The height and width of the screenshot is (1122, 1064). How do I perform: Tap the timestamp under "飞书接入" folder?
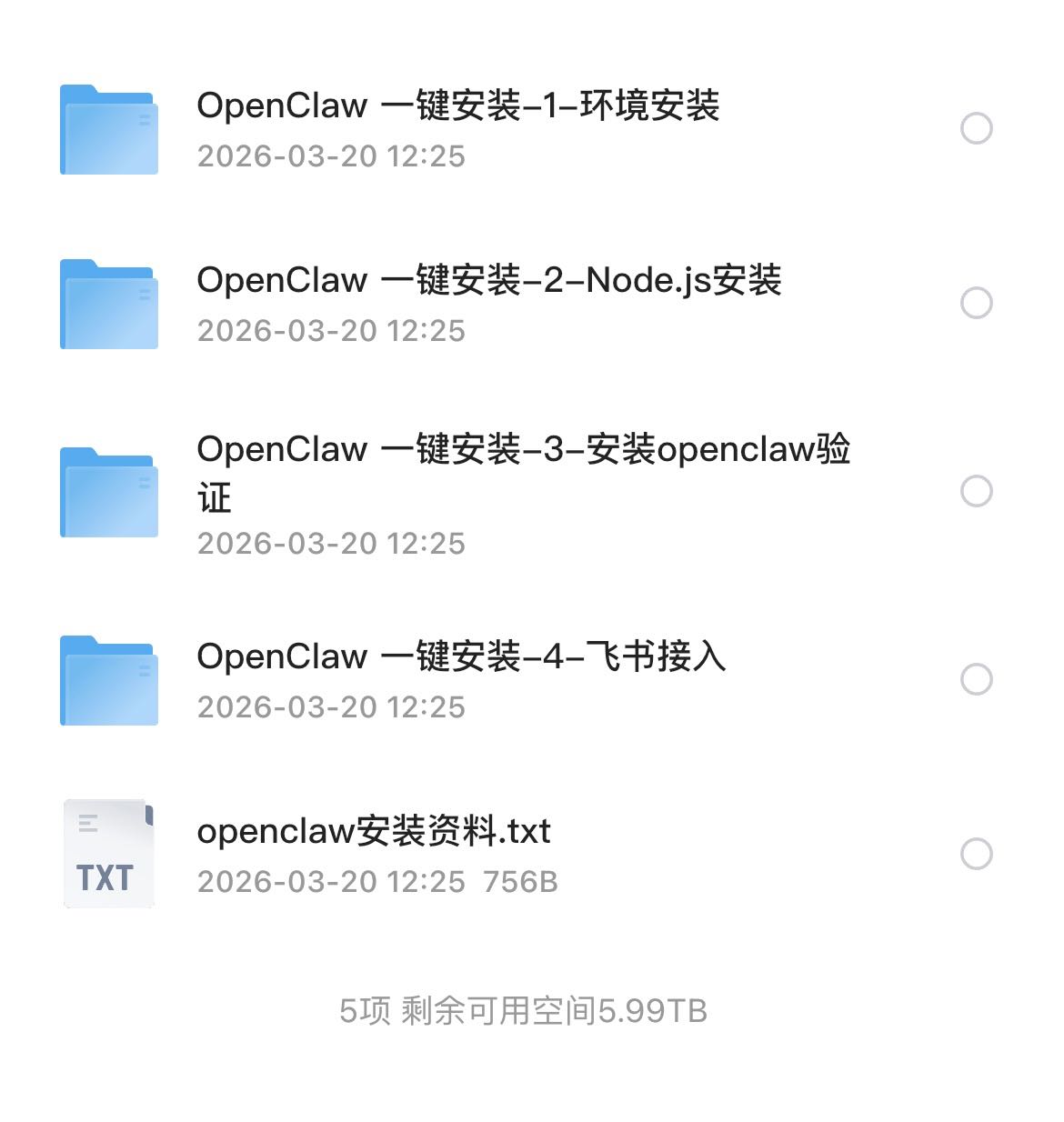332,706
